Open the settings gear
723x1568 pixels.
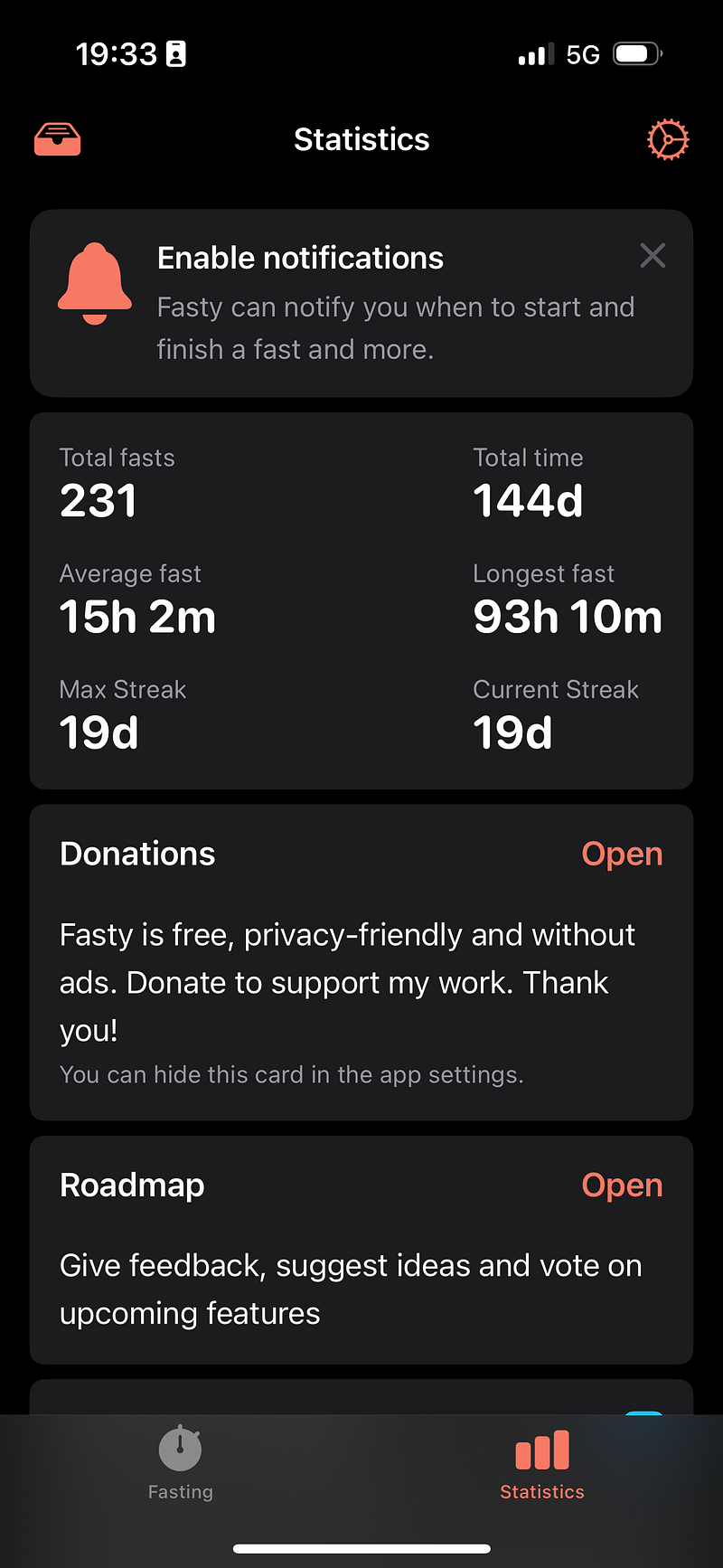668,140
